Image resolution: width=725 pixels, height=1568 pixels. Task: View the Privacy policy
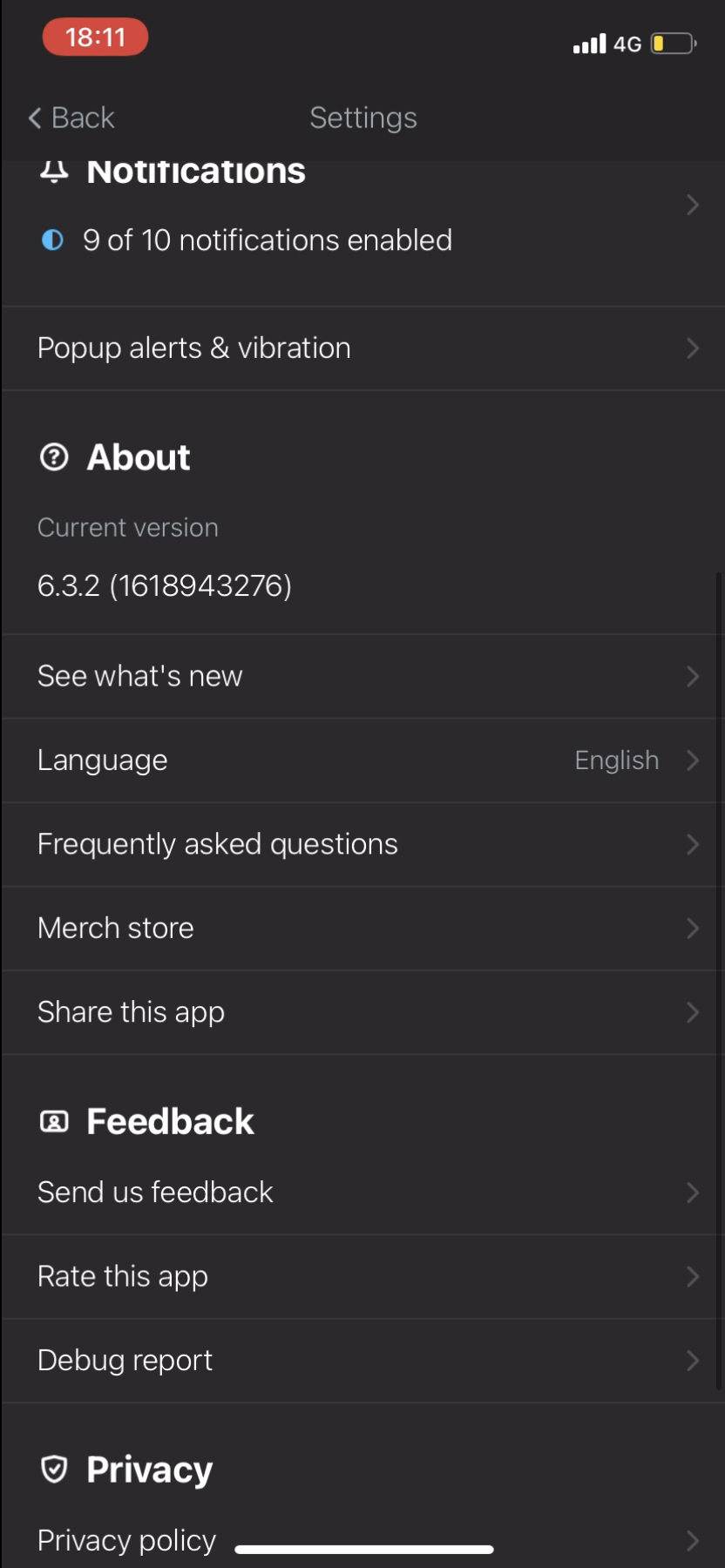tap(127, 1540)
